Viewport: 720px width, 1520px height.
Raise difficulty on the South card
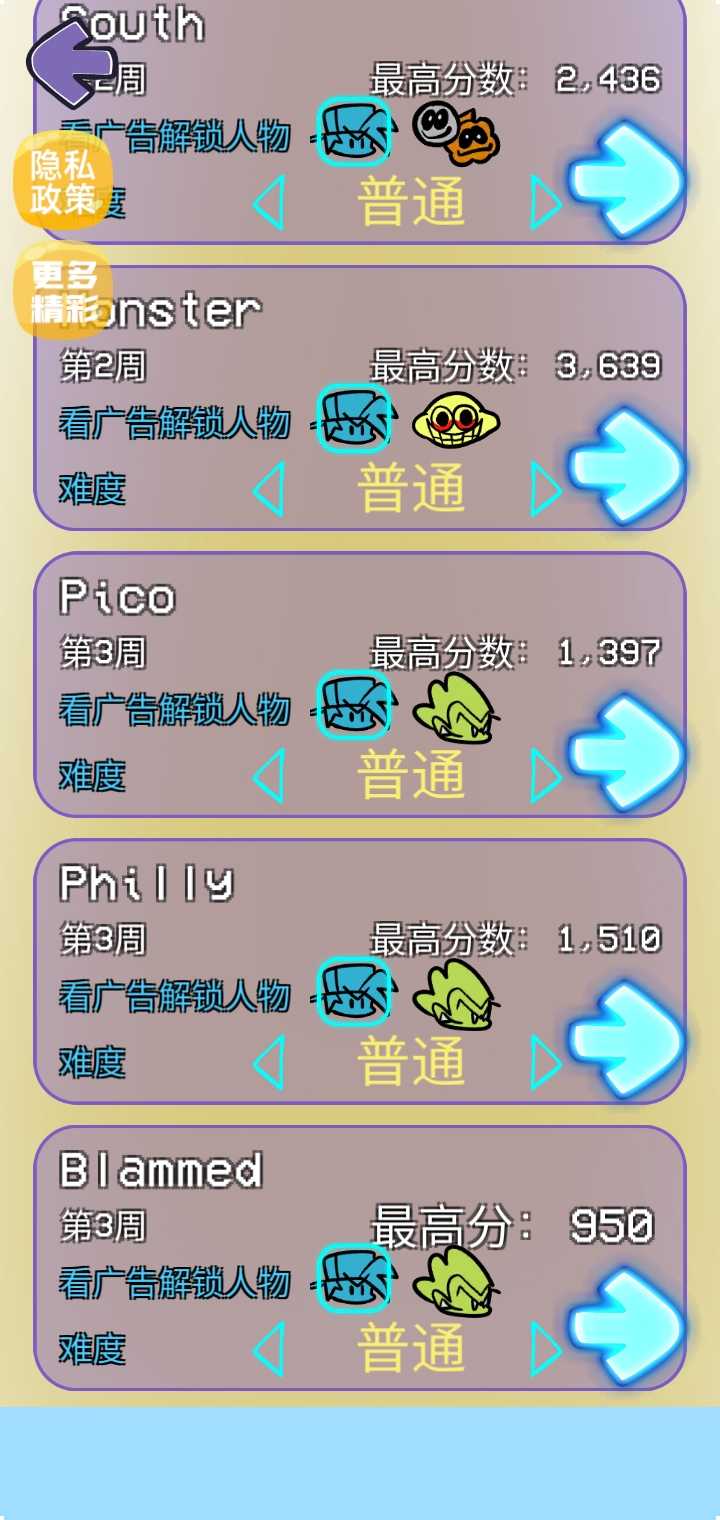pos(545,203)
